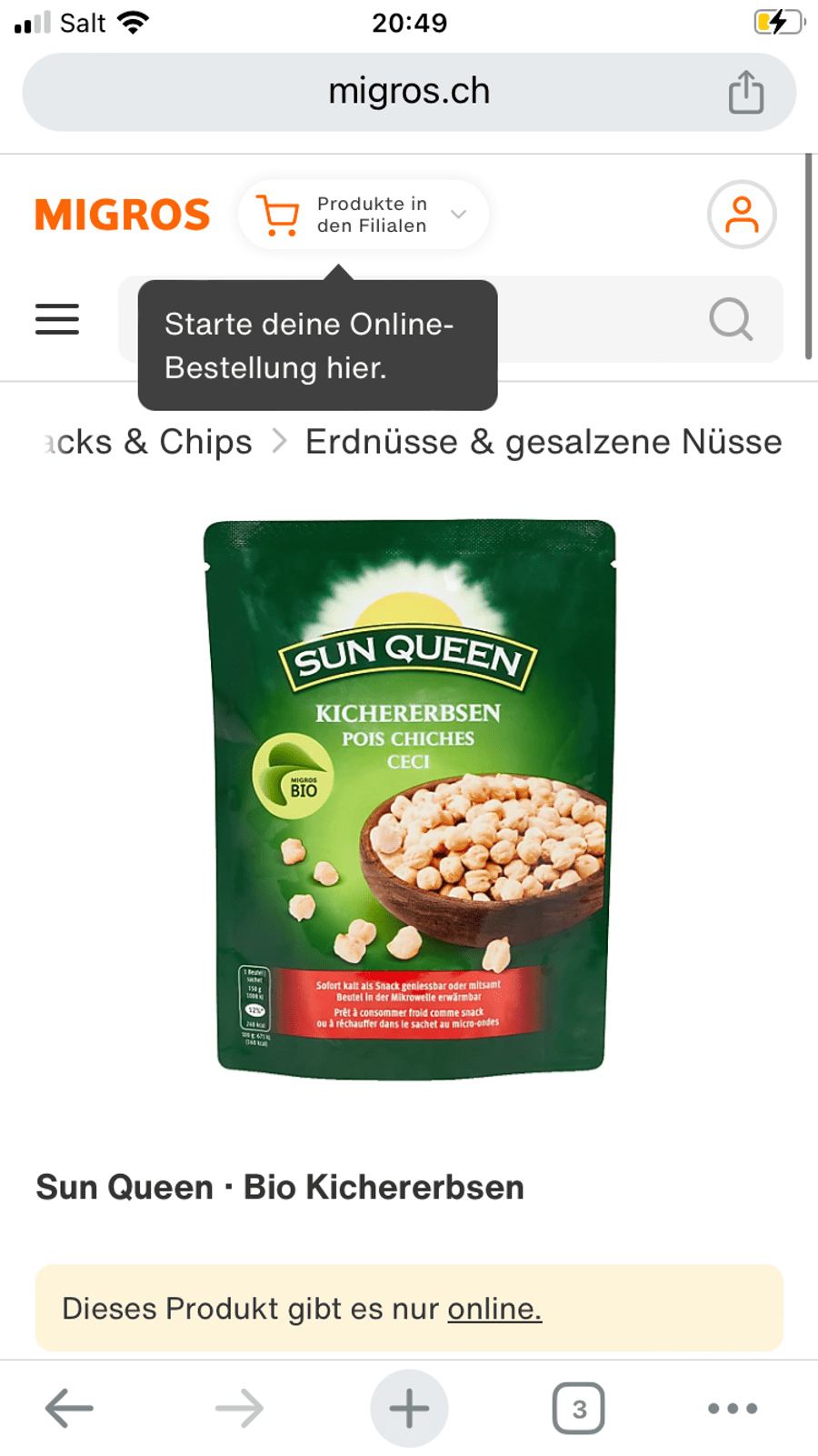
Task: Open the hamburger menu
Action: tap(57, 319)
